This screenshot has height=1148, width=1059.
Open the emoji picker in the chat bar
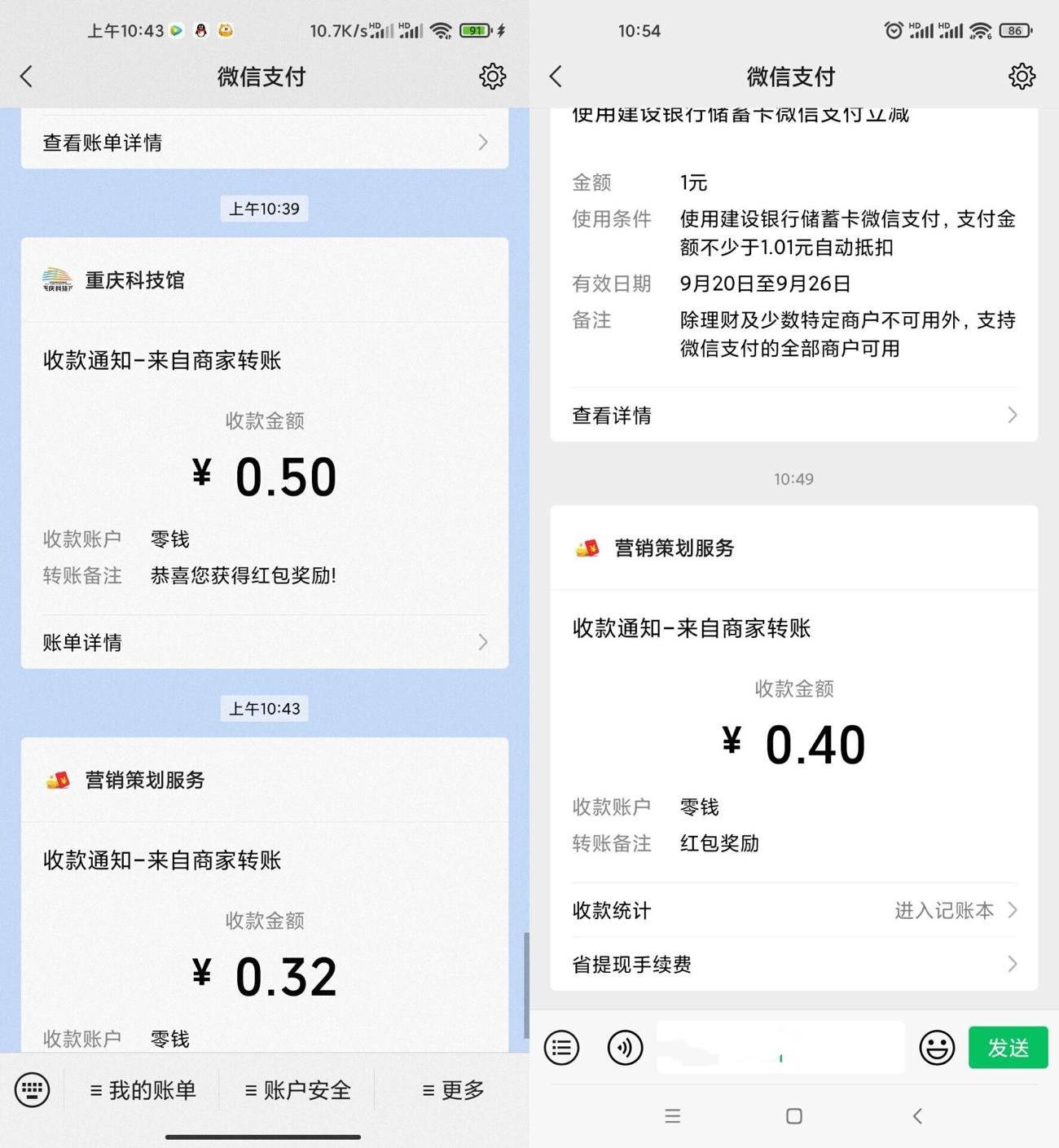click(x=937, y=1048)
